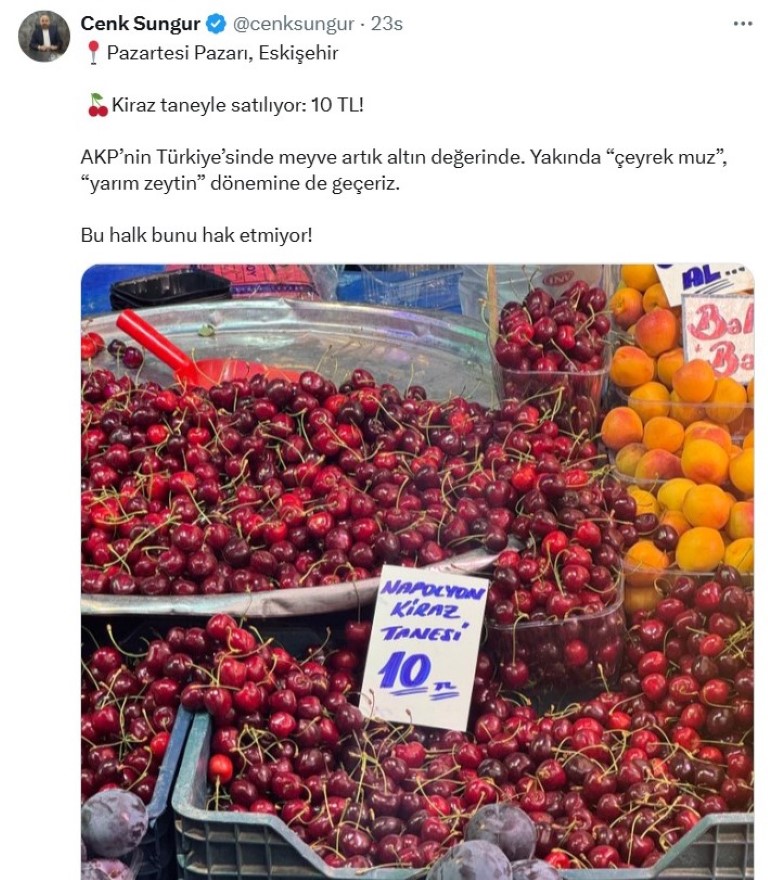Click the location pin emoji in the tweet
This screenshot has height=880, width=768.
click(x=90, y=52)
